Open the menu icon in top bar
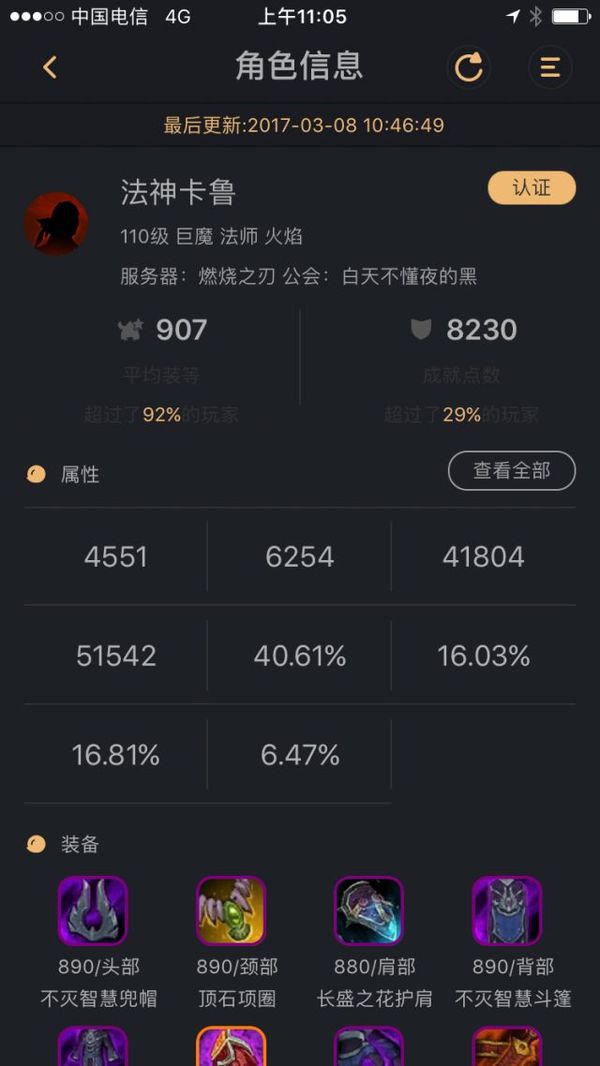This screenshot has height=1066, width=600. 549,67
